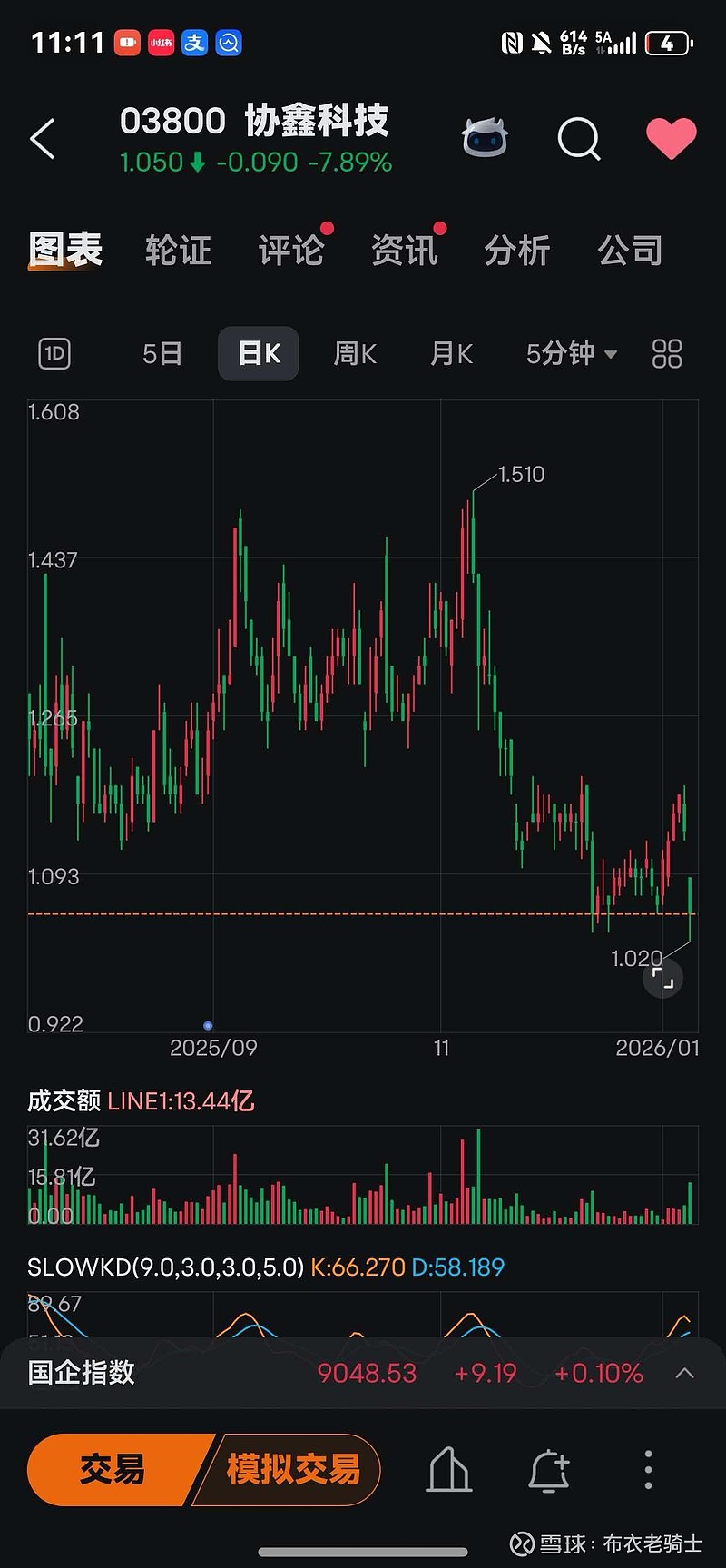Click the search magnifier icon
726x1568 pixels.
578,140
